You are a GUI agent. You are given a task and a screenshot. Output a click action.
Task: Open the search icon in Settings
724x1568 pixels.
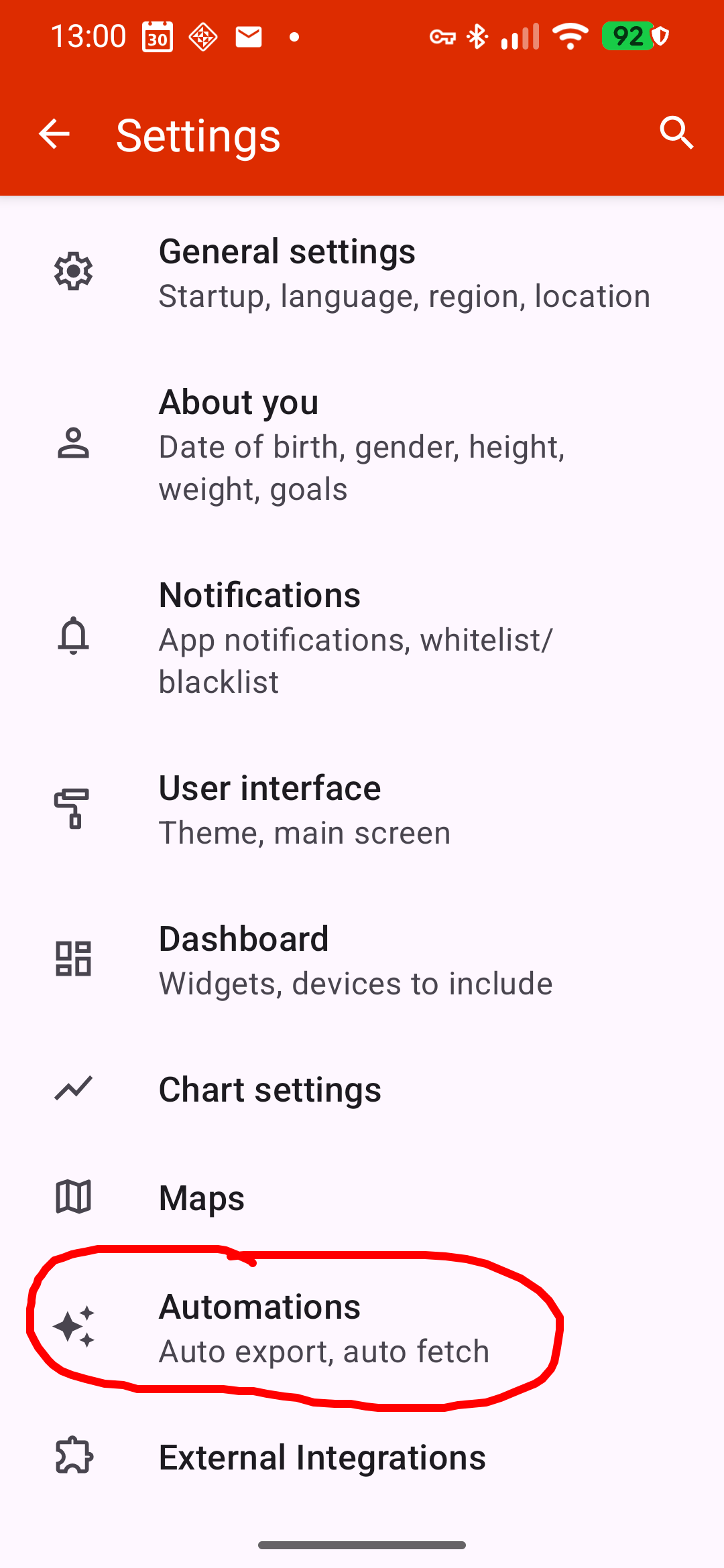(x=676, y=133)
